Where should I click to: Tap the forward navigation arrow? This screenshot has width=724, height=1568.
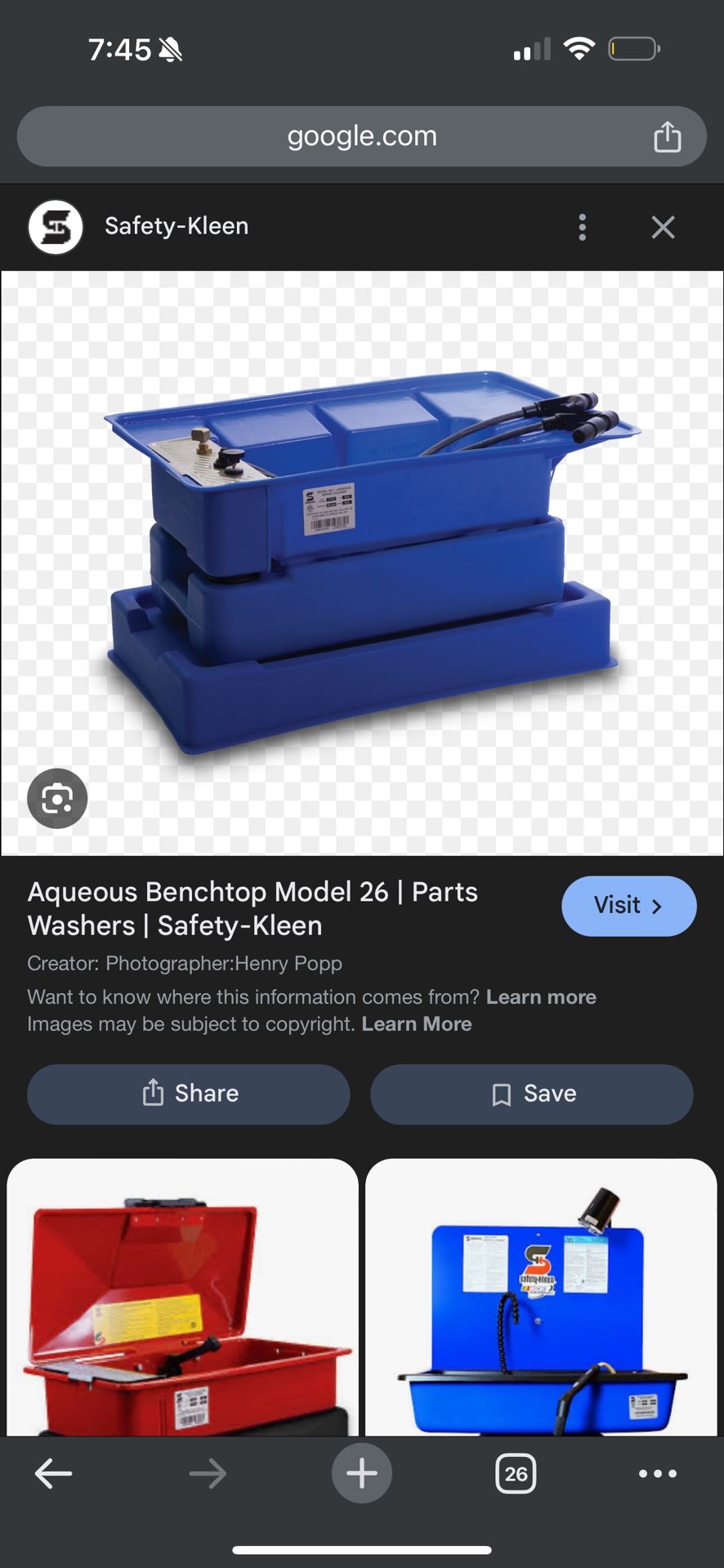point(208,1473)
